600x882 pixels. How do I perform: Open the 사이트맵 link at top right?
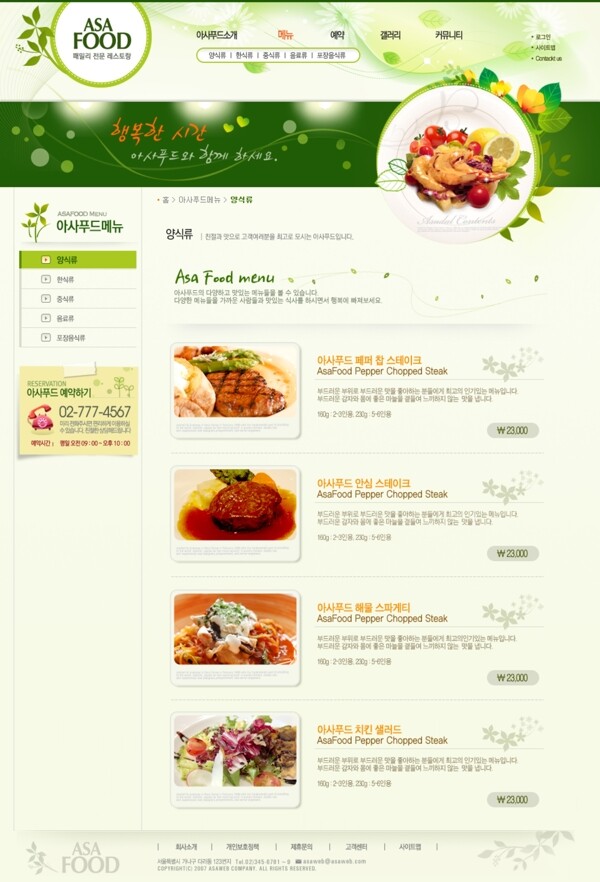(x=545, y=48)
